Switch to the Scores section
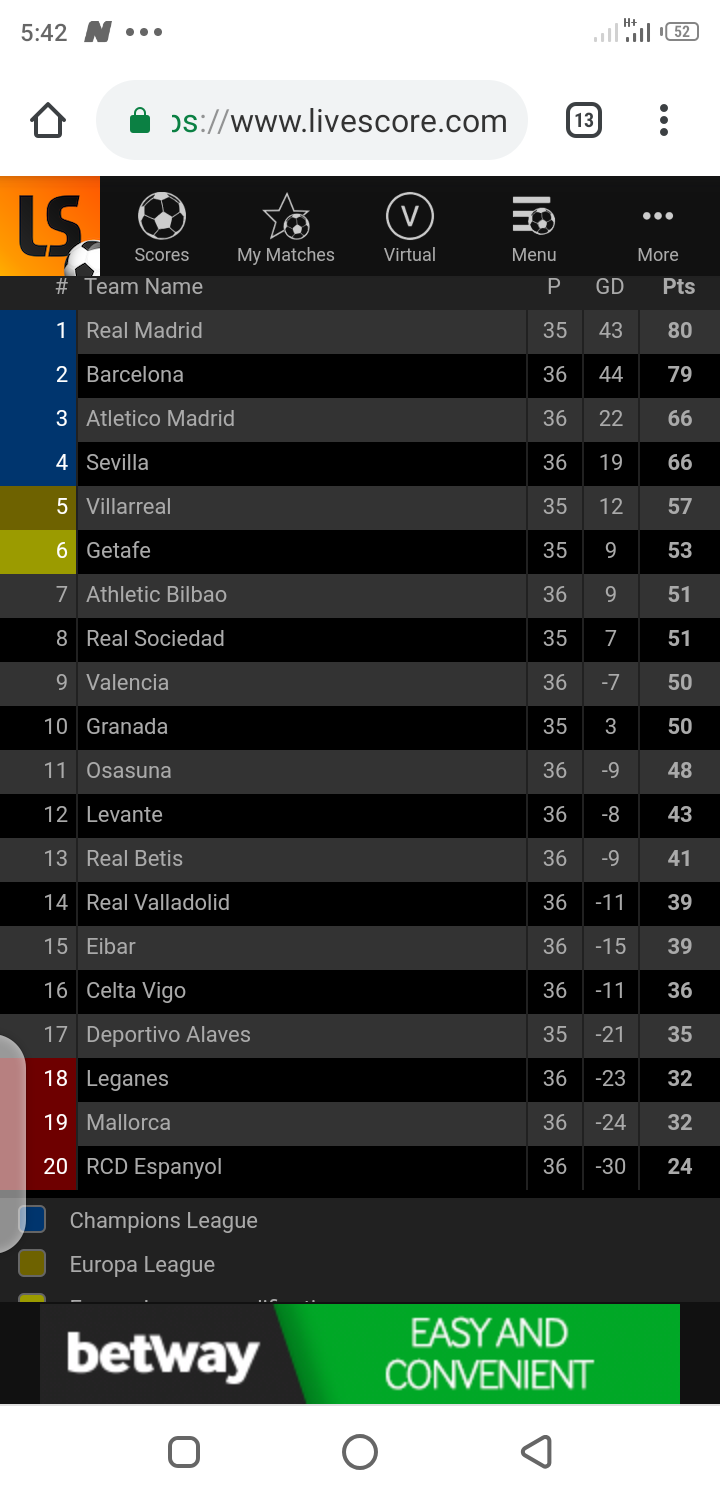This screenshot has height=1500, width=720. click(x=162, y=228)
